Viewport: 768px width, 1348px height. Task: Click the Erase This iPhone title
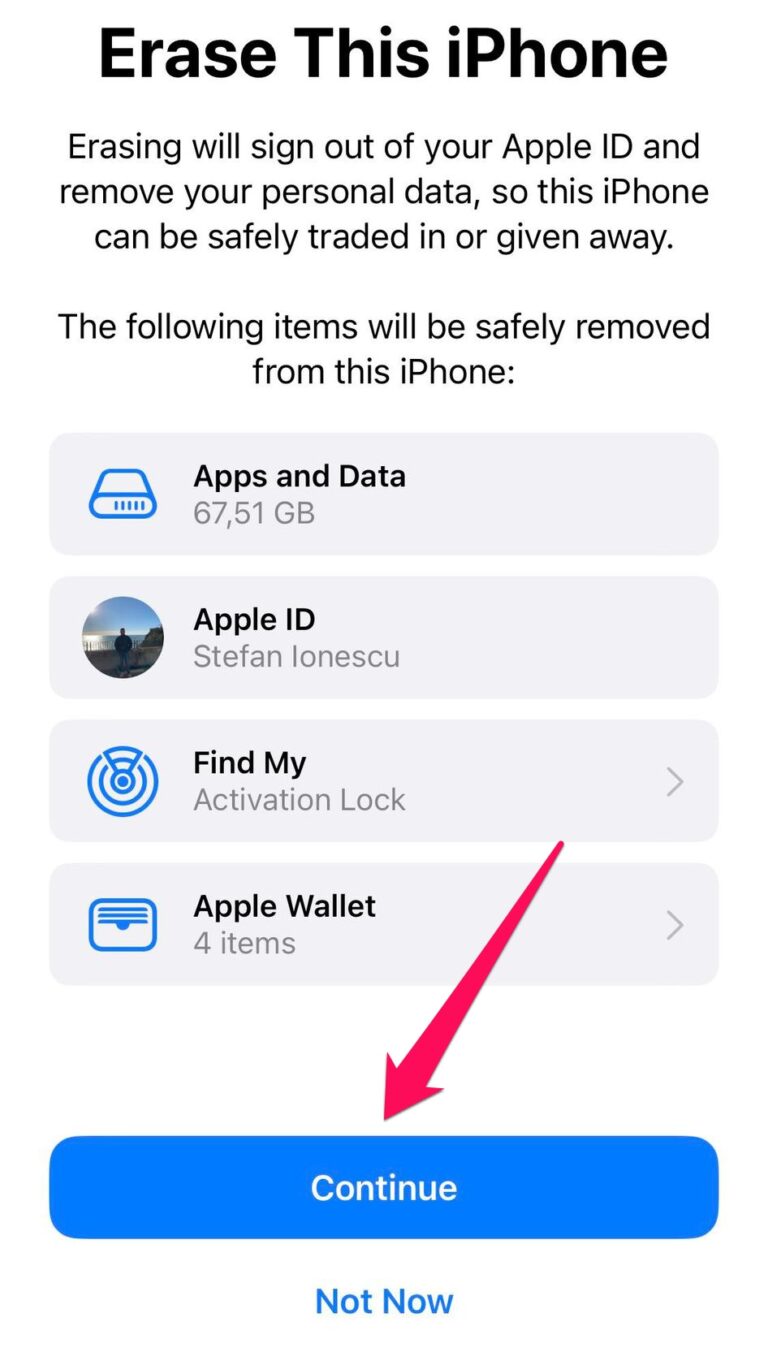click(383, 53)
